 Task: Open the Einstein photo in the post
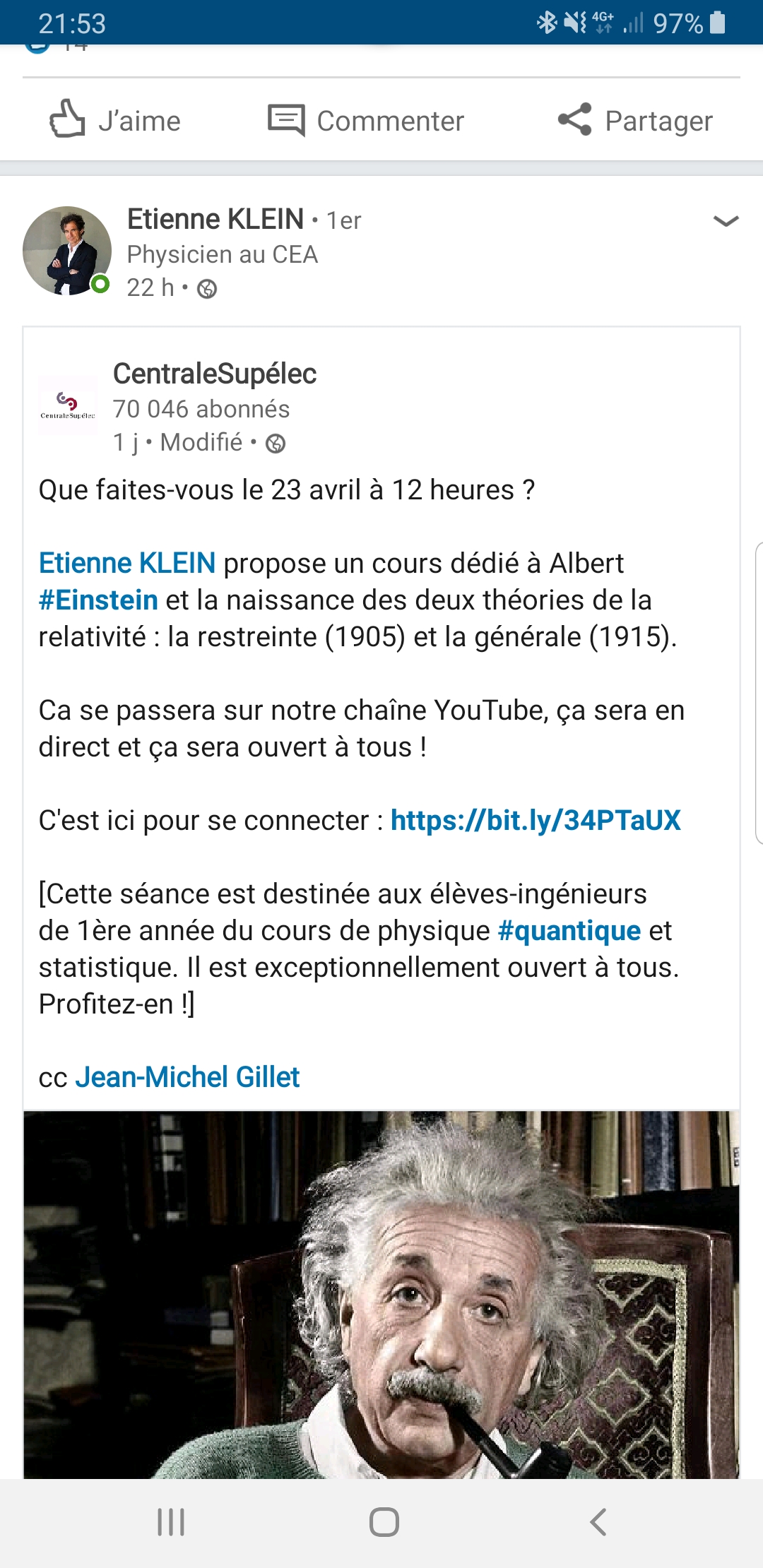point(381,1294)
